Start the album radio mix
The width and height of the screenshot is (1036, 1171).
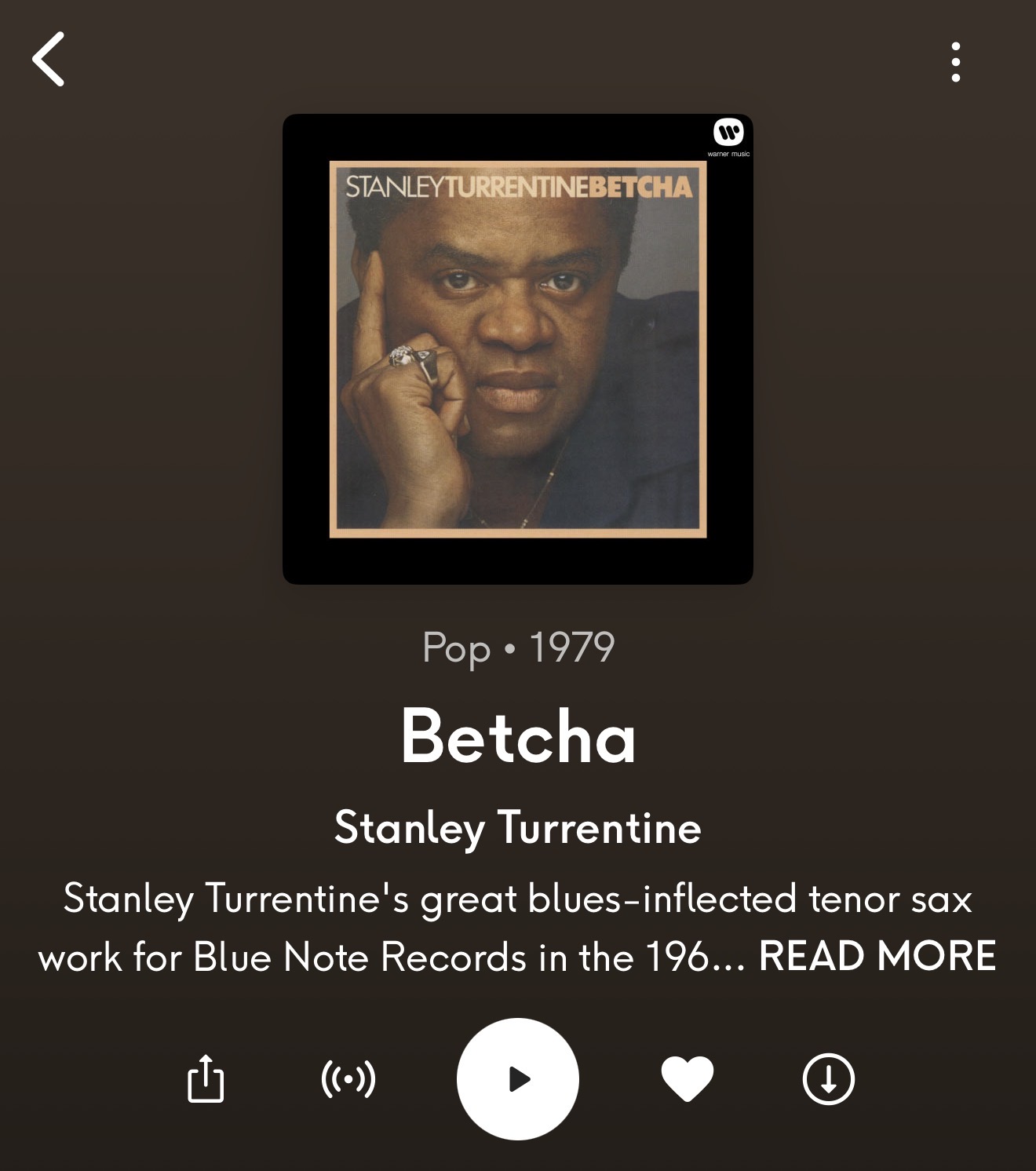[348, 1079]
